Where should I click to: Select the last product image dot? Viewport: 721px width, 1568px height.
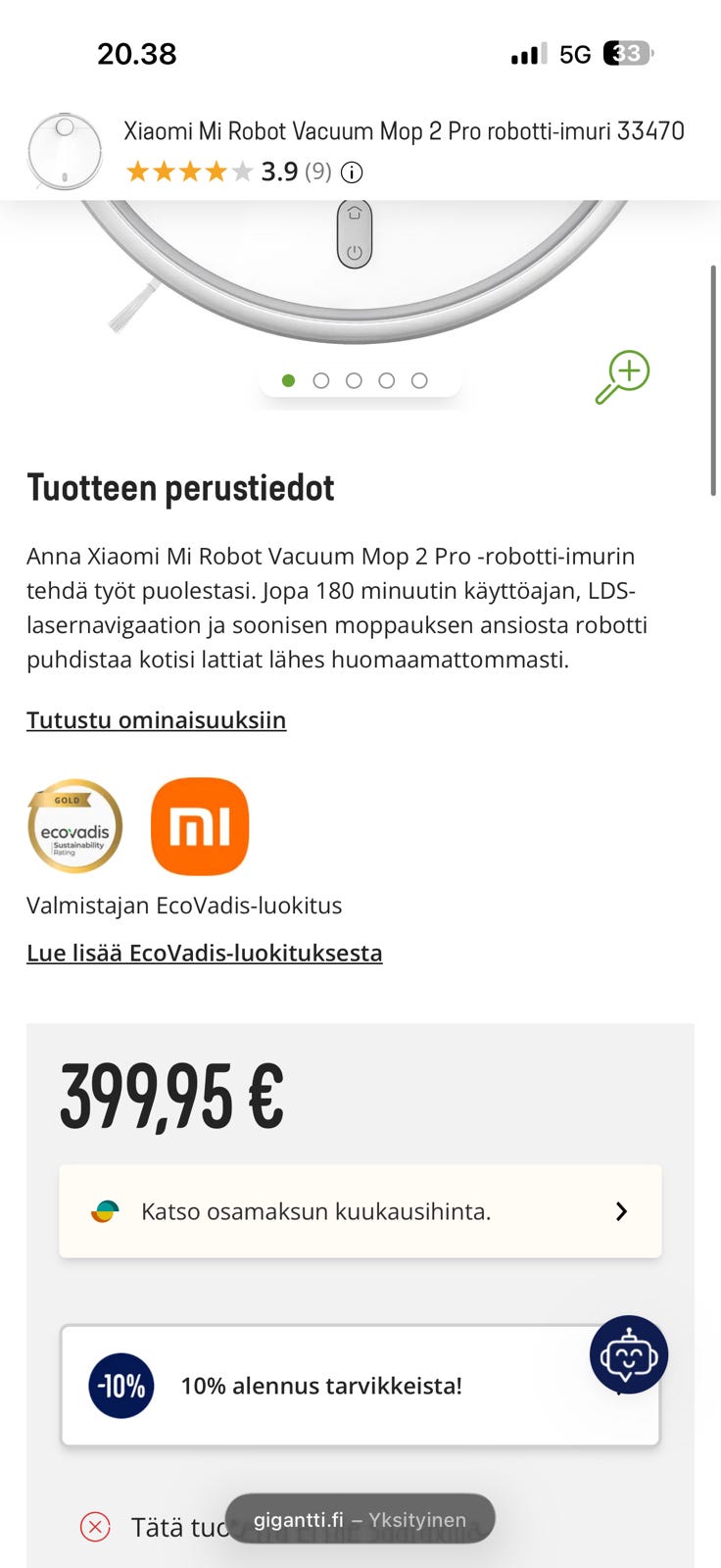pyautogui.click(x=419, y=380)
